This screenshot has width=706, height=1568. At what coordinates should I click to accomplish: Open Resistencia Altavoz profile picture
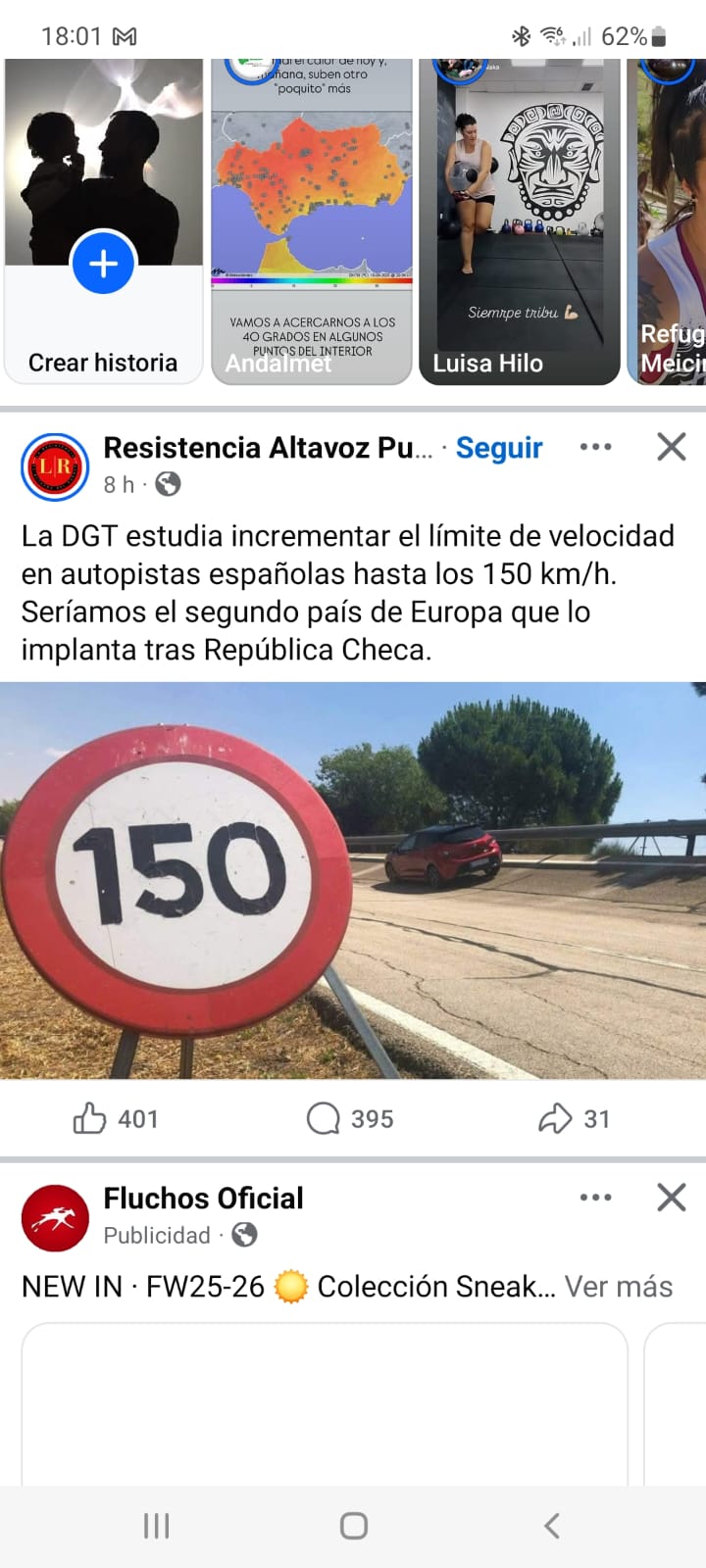click(55, 466)
